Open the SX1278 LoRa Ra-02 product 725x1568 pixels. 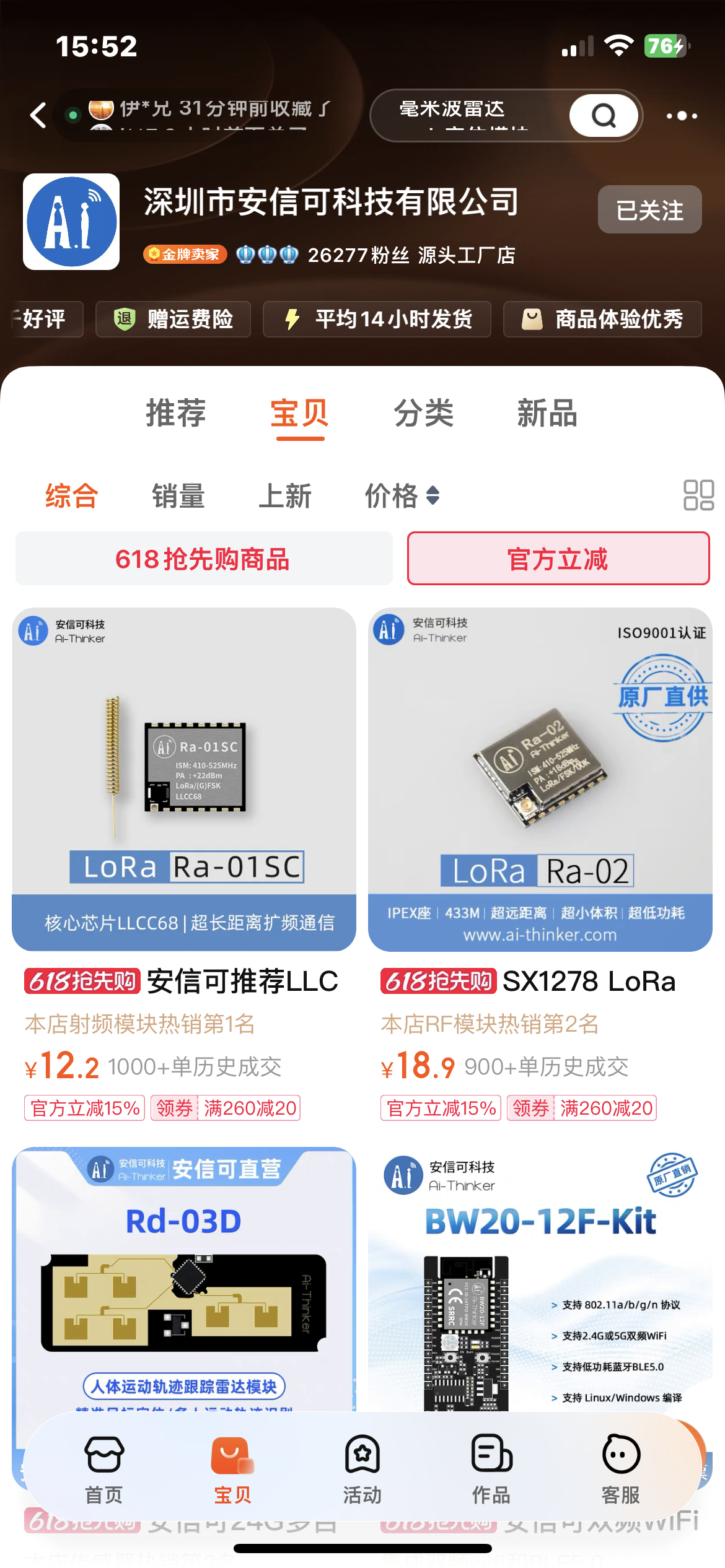tap(540, 779)
